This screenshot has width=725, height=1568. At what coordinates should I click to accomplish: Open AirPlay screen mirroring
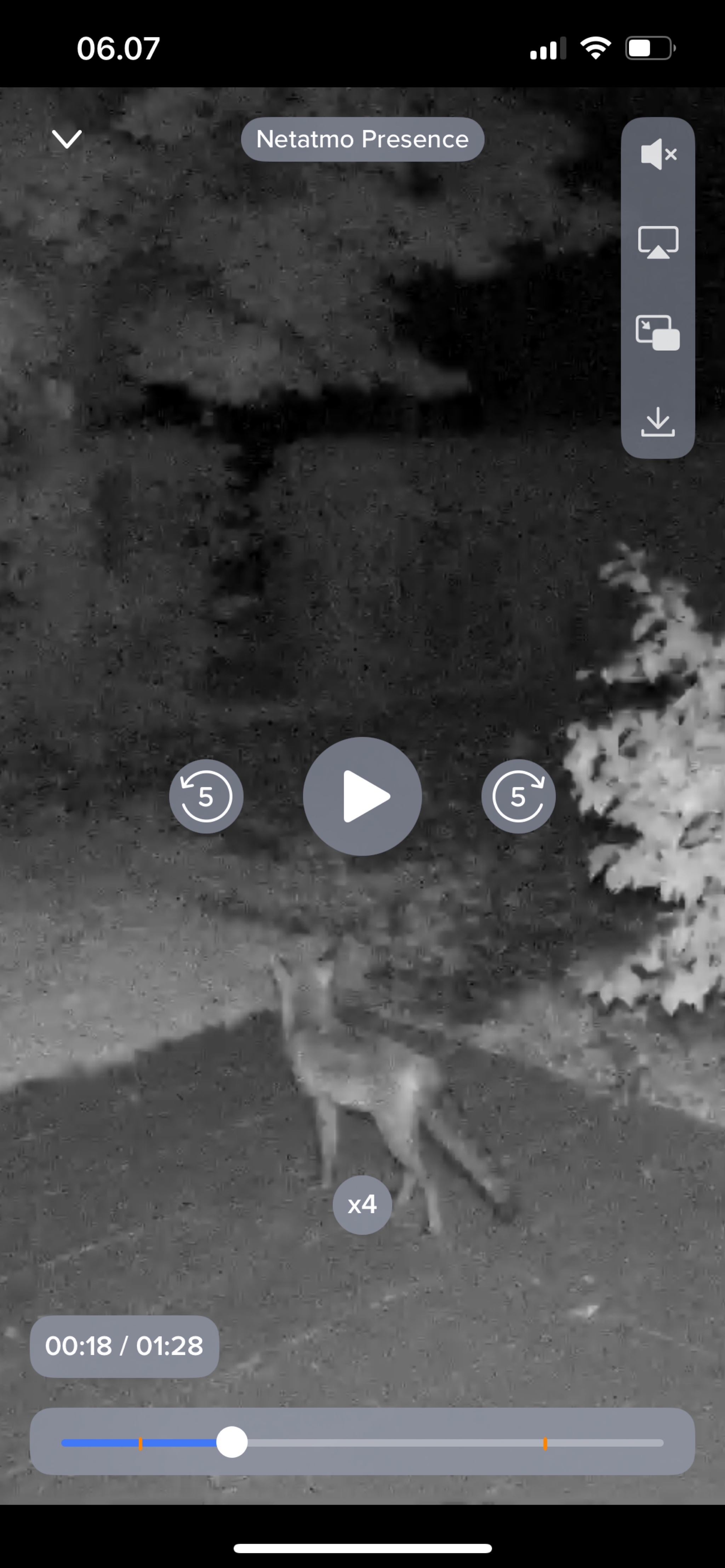658,243
